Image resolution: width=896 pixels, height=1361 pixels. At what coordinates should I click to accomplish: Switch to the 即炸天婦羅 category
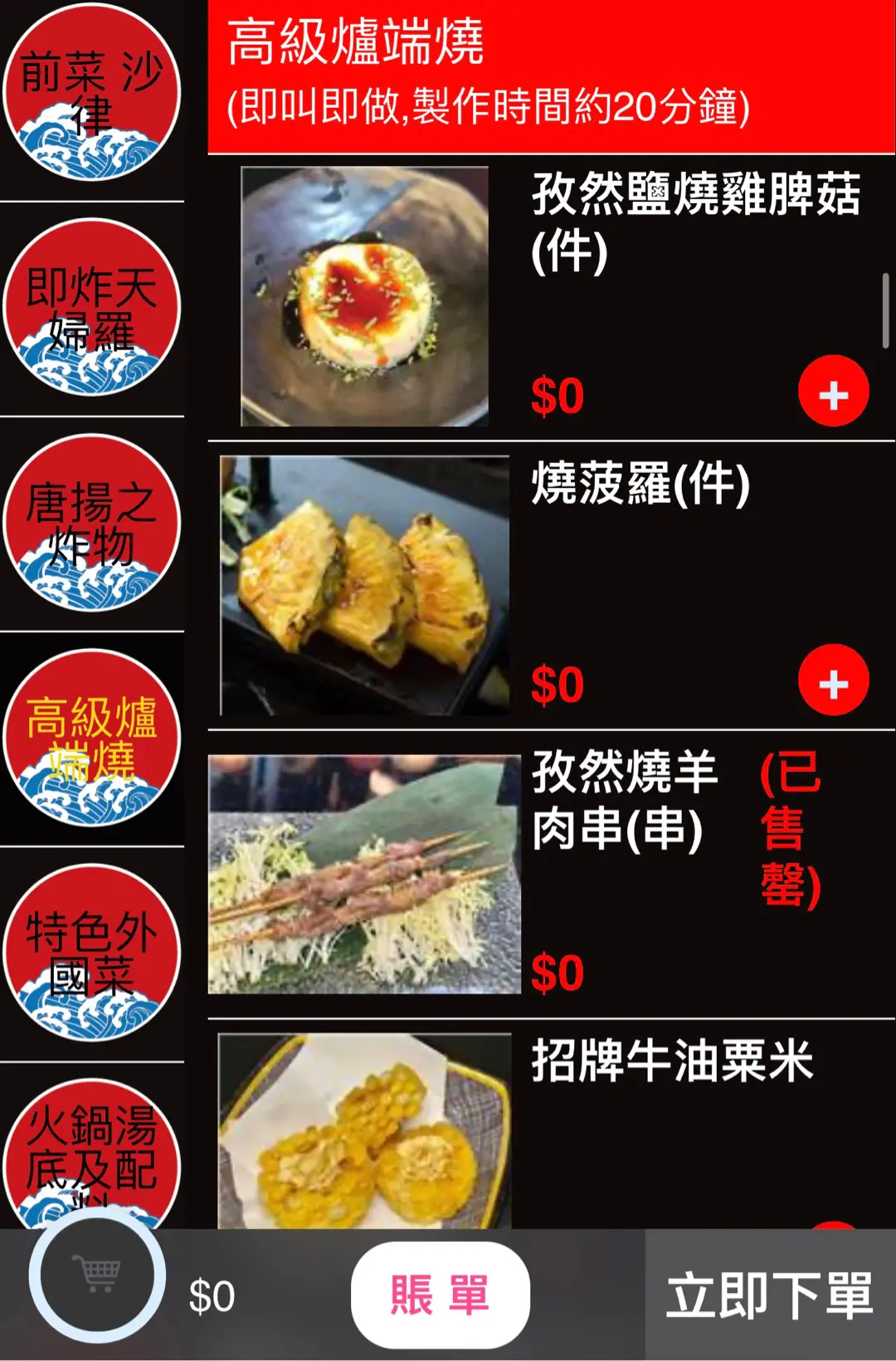(x=91, y=308)
